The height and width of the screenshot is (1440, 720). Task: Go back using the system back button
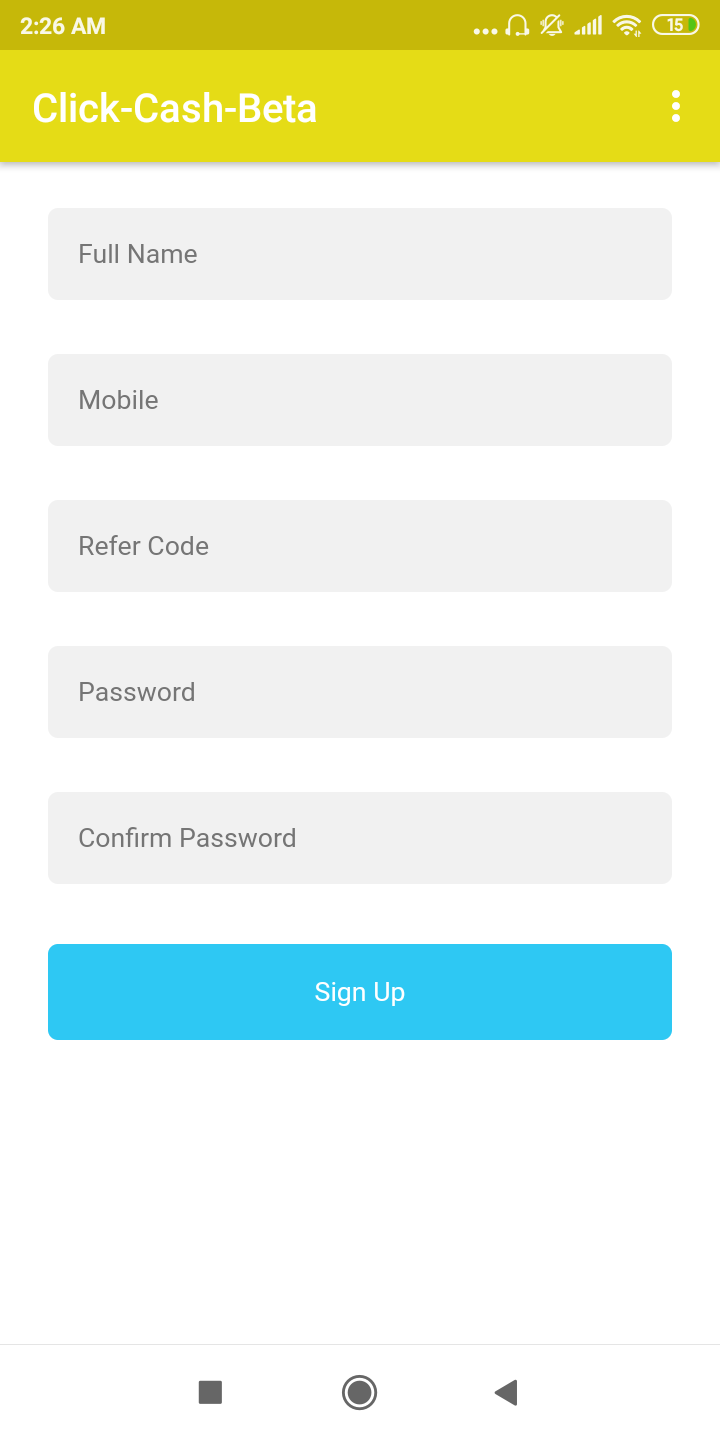(506, 1392)
